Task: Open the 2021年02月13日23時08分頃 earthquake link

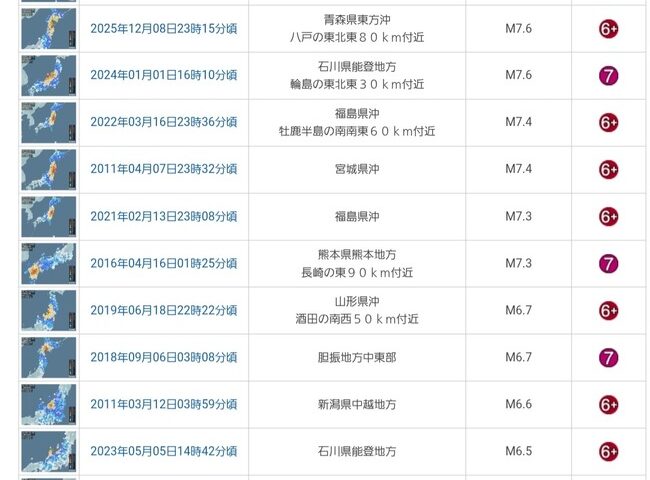Action: [163, 216]
